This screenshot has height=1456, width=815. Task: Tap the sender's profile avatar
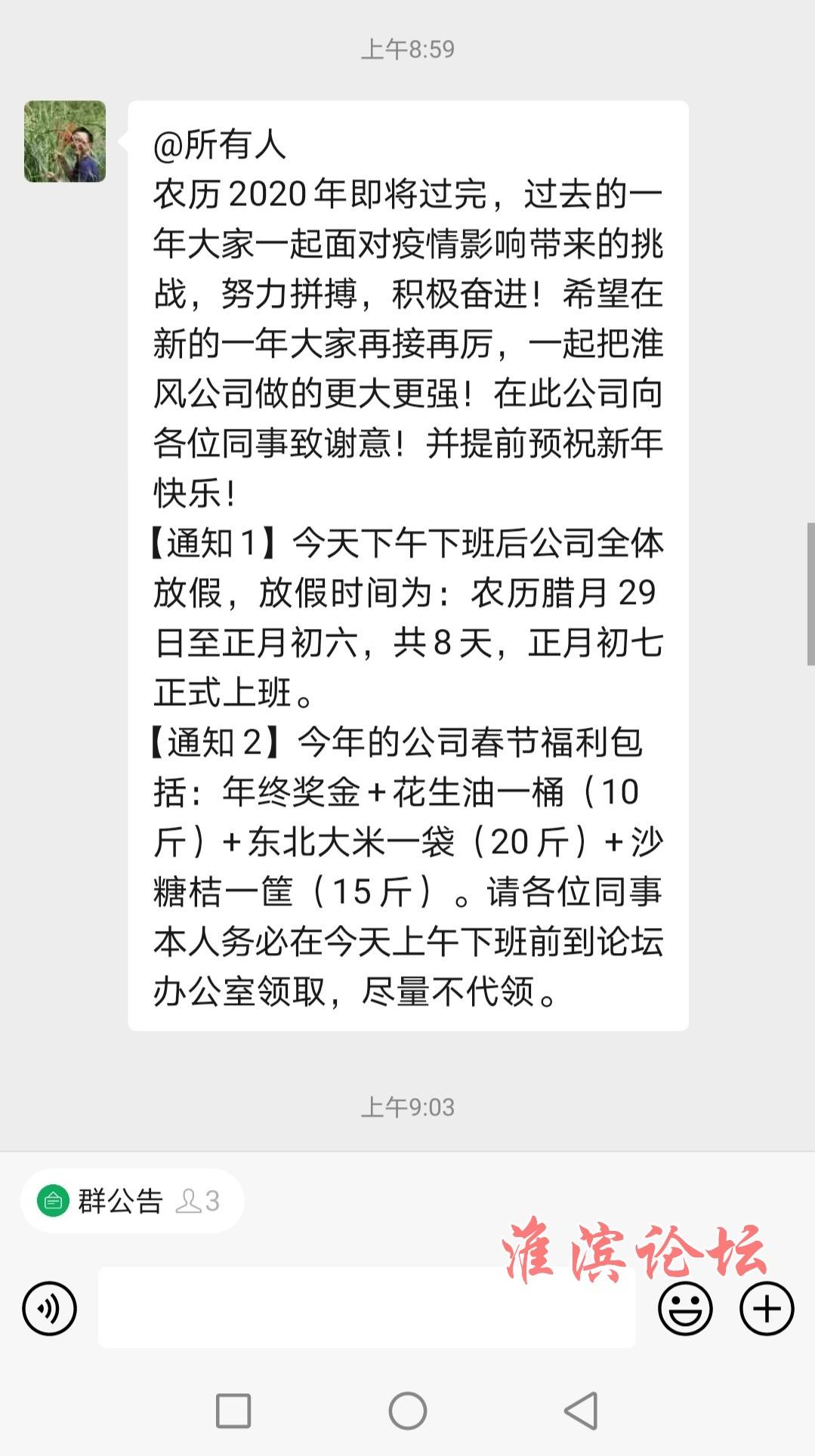(x=65, y=141)
